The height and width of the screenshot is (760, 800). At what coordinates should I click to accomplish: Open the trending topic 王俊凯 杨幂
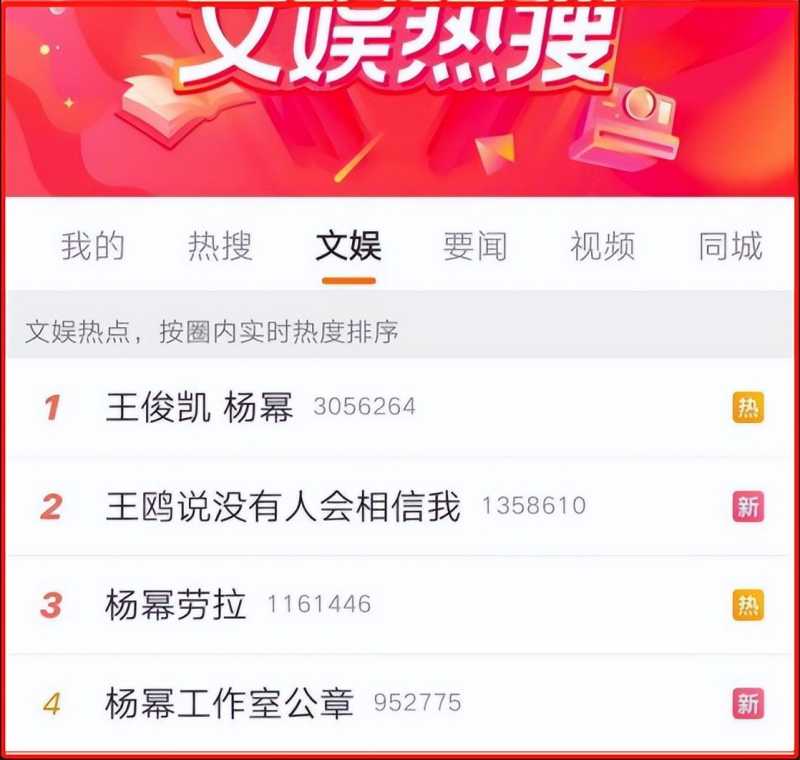click(200, 408)
